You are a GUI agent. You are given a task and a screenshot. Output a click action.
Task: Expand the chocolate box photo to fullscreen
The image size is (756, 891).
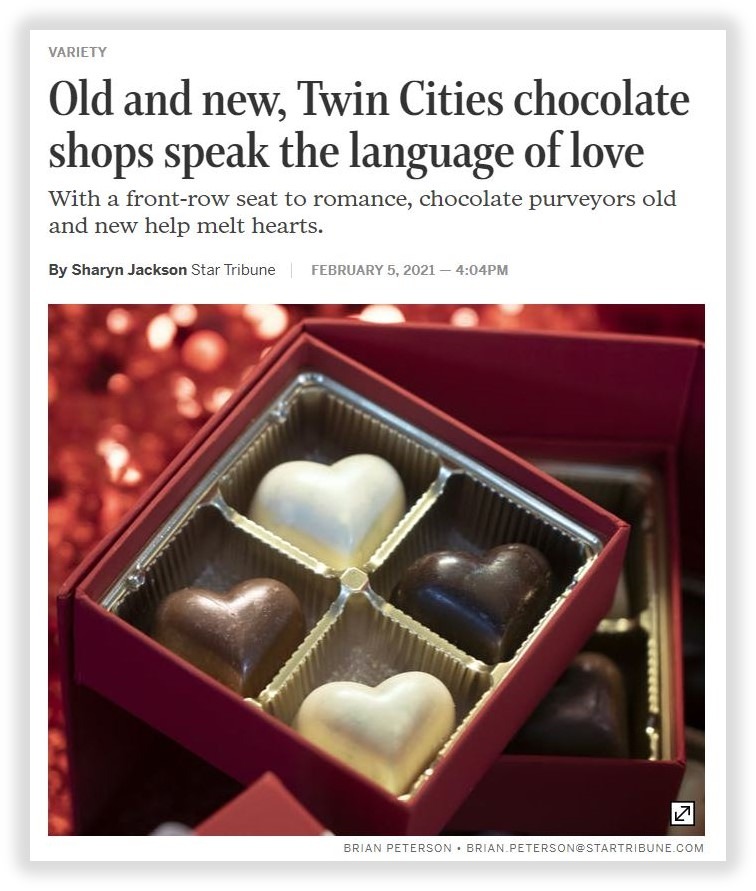click(x=682, y=813)
